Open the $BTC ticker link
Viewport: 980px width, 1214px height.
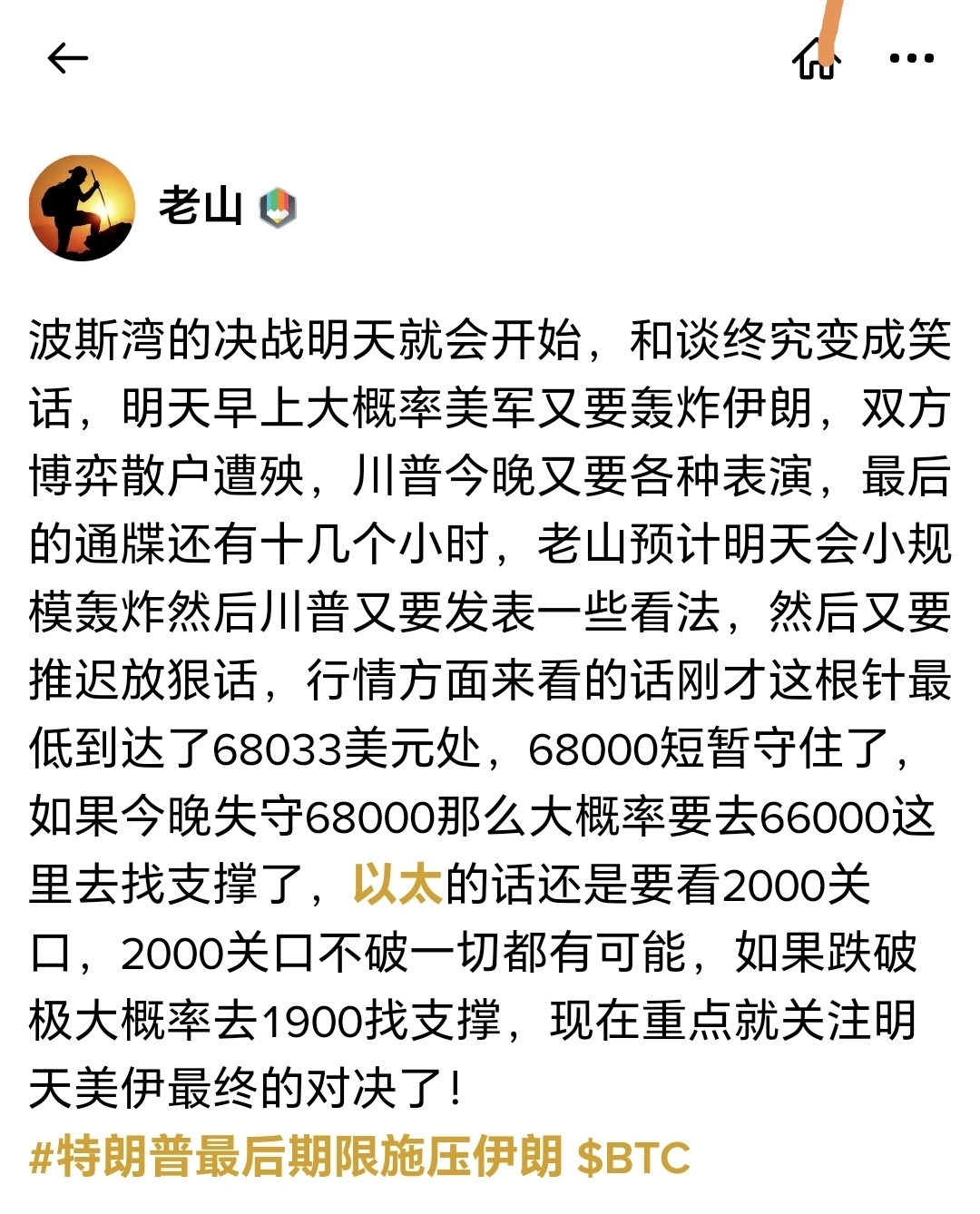(634, 1158)
